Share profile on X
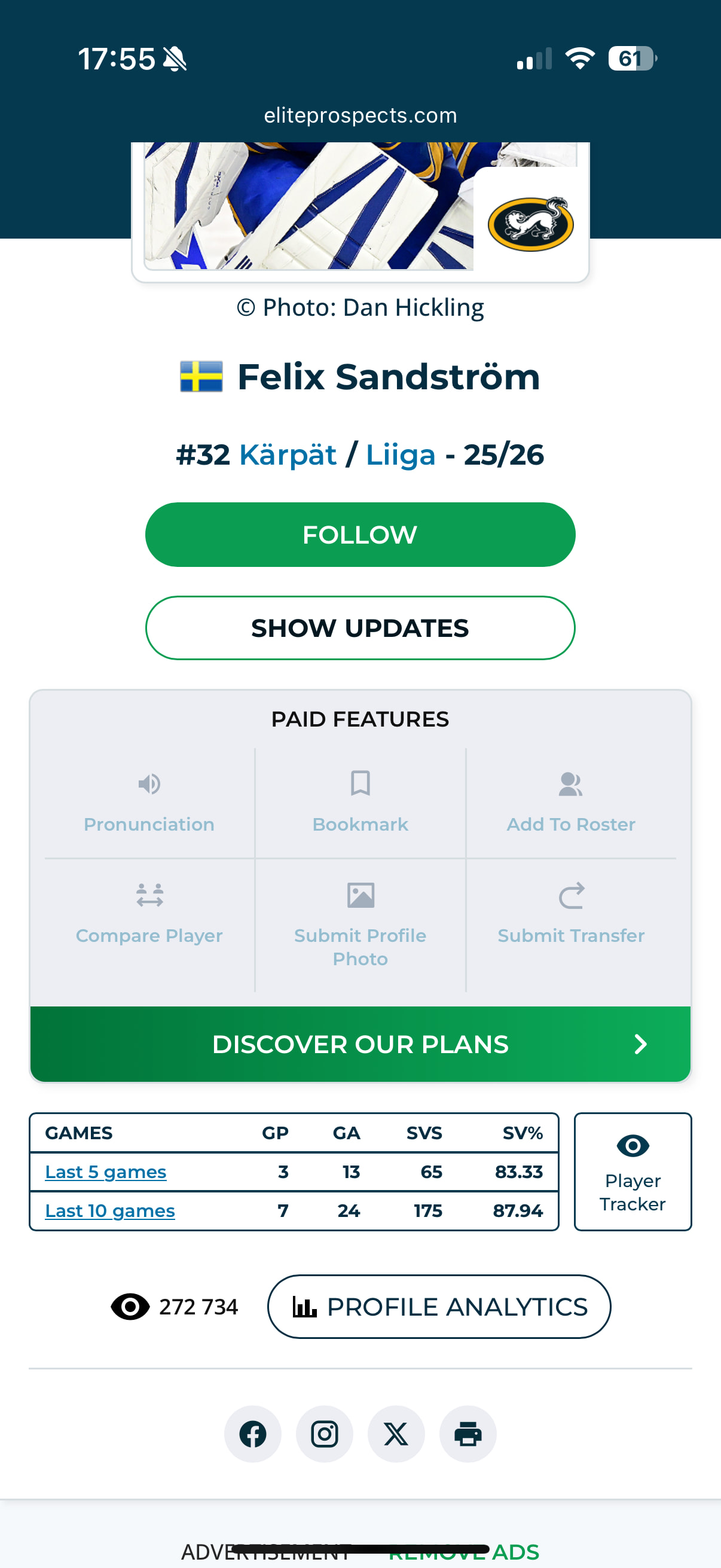 pyautogui.click(x=396, y=1433)
